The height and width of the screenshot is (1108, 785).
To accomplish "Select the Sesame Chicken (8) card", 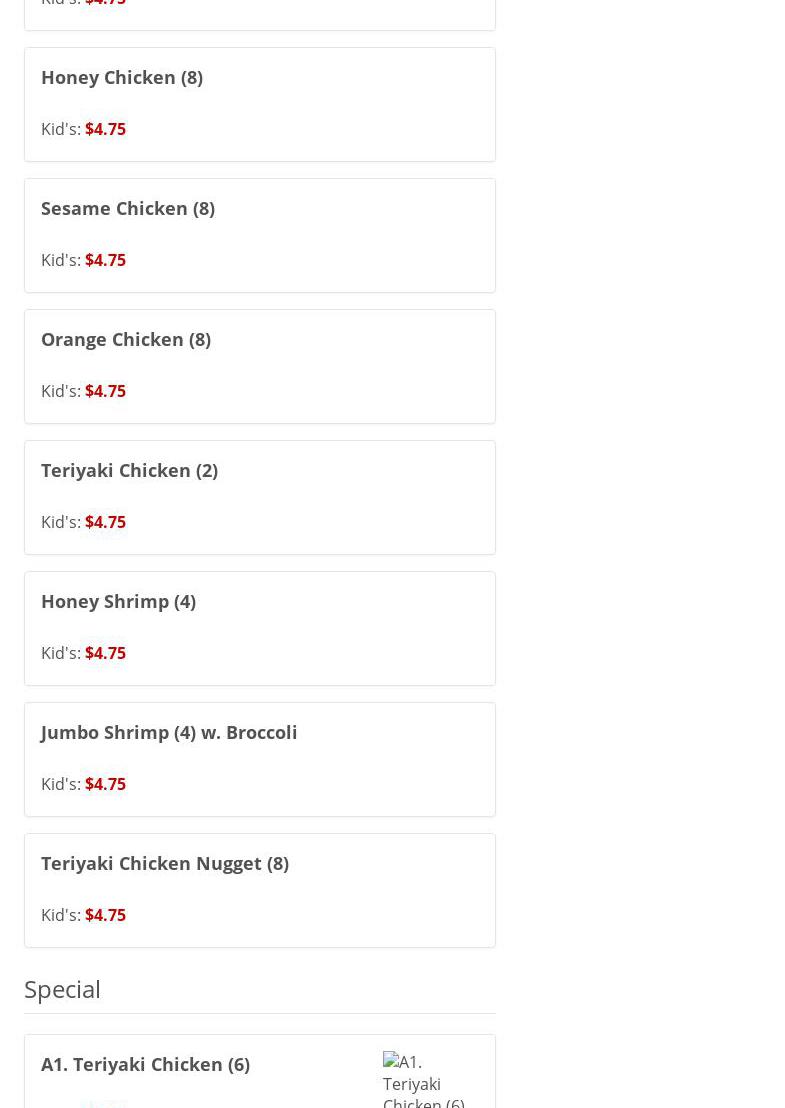I will (128, 209).
